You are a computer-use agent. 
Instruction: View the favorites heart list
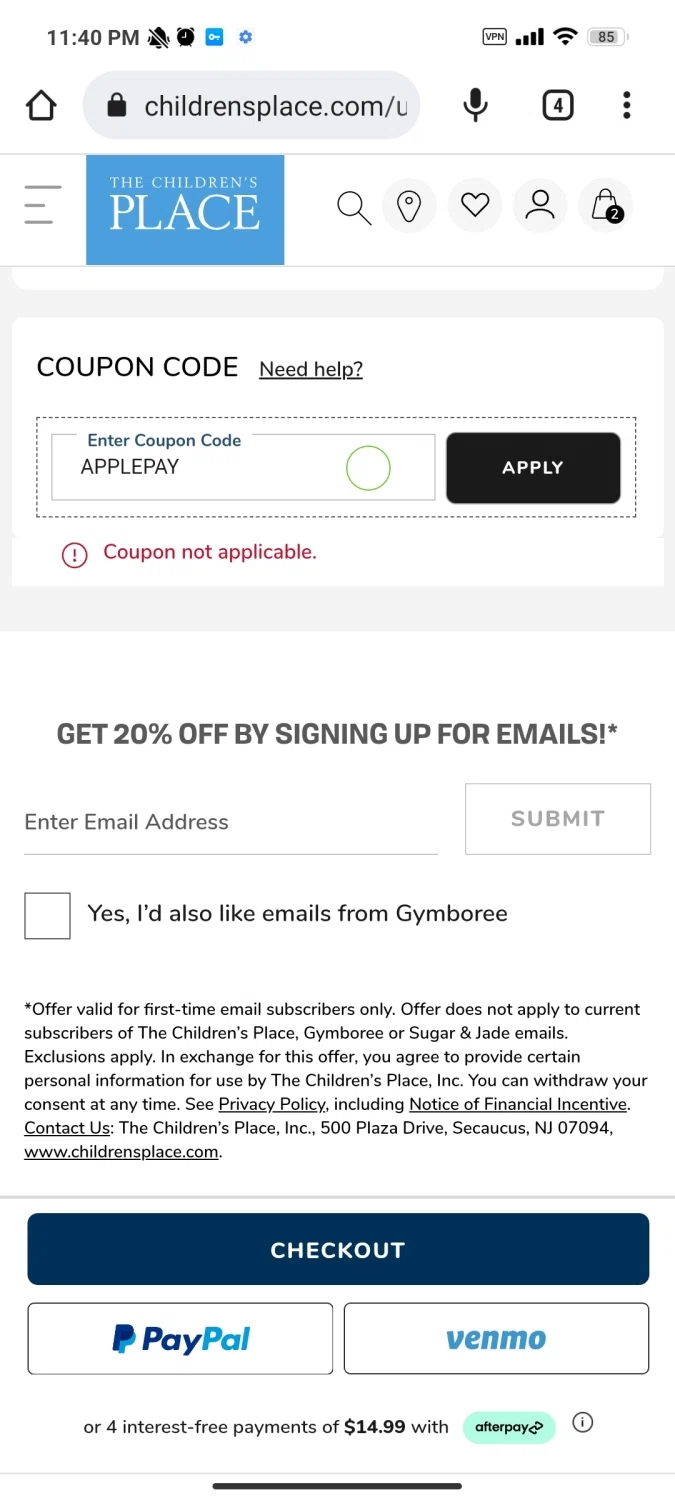[x=475, y=206]
